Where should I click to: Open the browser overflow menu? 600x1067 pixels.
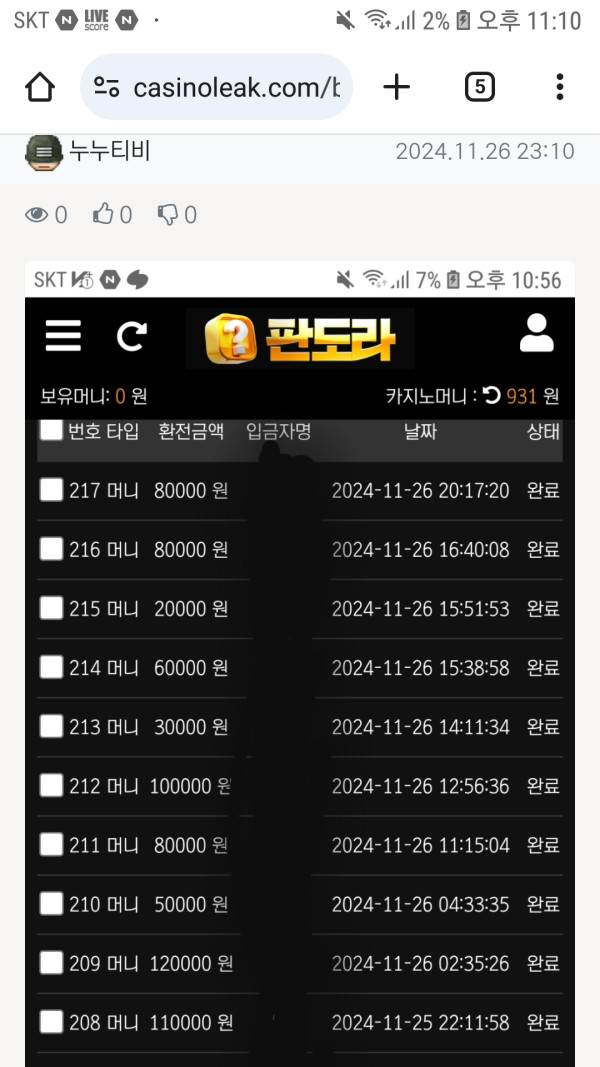coord(560,88)
